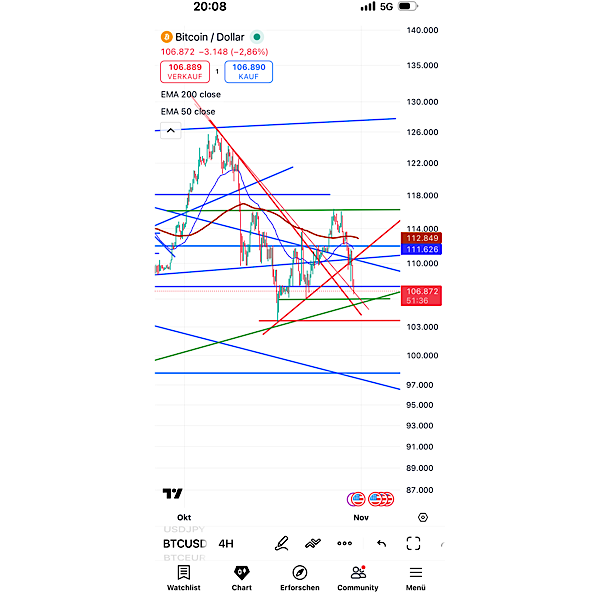Open EMA 50 close indicator options
The width and height of the screenshot is (600, 600).
187,112
